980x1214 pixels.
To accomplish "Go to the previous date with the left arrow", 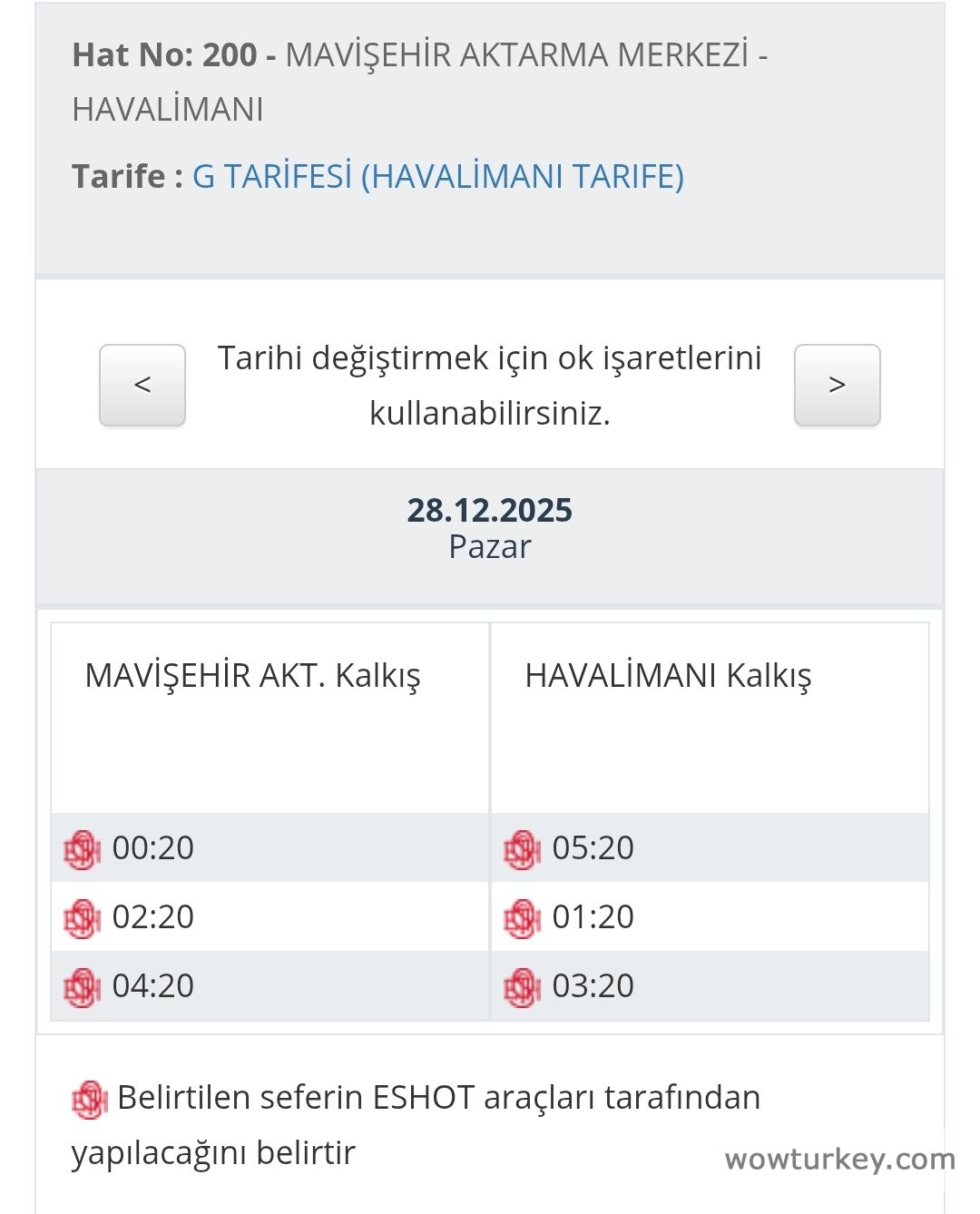I will 142,385.
